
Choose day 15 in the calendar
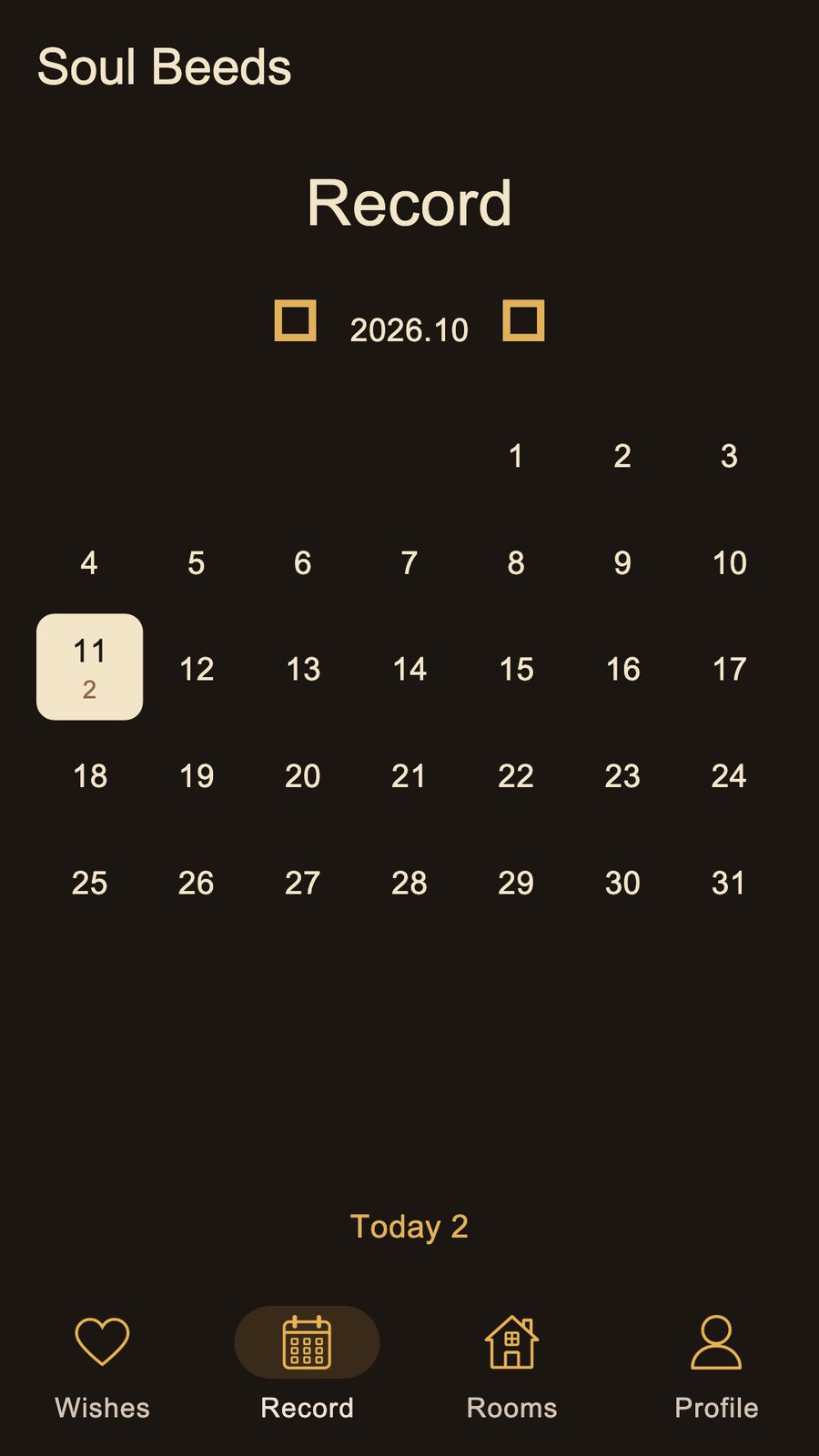[x=516, y=669]
